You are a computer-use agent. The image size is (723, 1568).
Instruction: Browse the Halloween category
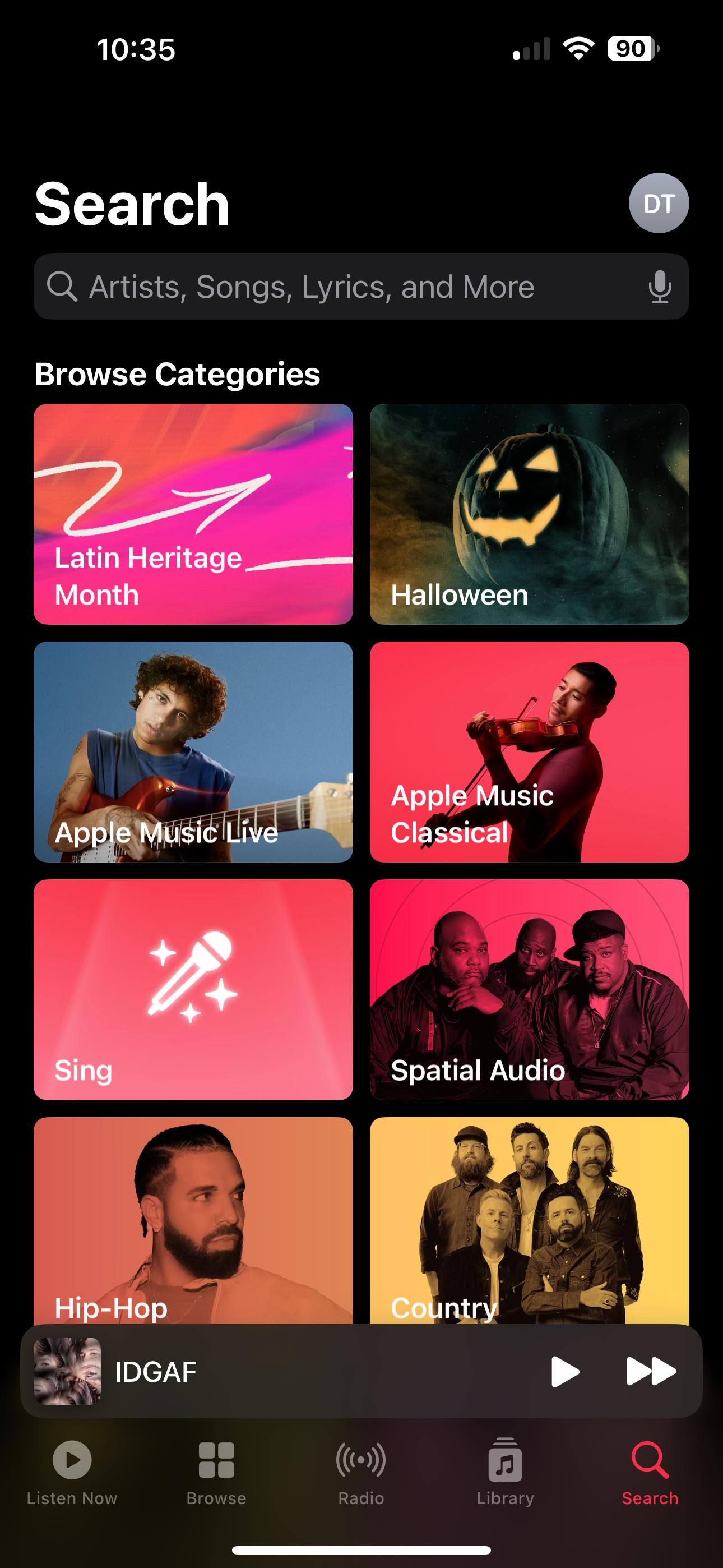point(529,514)
